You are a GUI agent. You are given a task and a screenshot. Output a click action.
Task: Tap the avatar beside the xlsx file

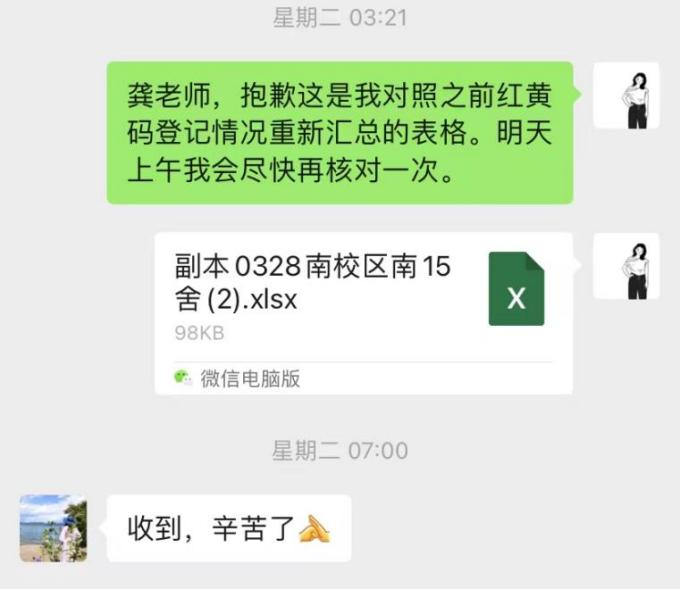pyautogui.click(x=626, y=266)
